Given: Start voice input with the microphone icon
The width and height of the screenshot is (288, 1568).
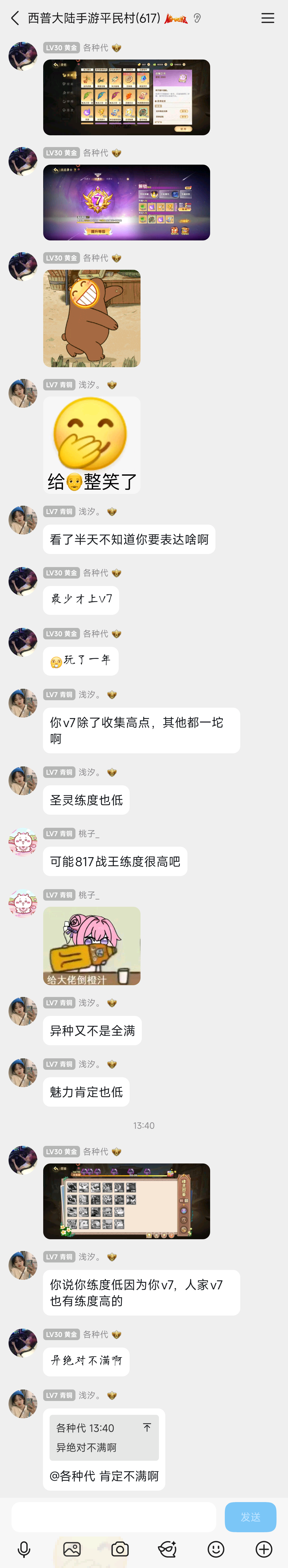Looking at the screenshot, I should 24,1549.
